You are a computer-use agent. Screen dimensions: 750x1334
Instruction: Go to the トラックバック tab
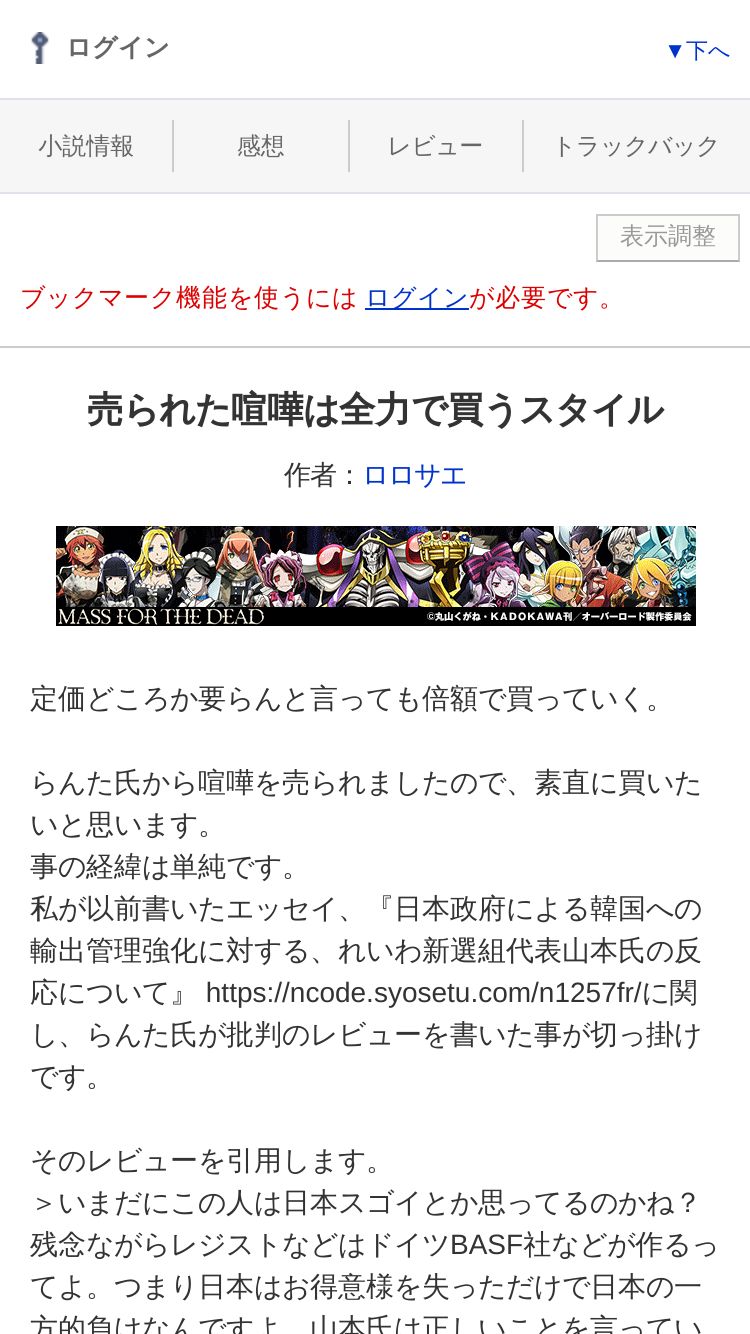636,146
